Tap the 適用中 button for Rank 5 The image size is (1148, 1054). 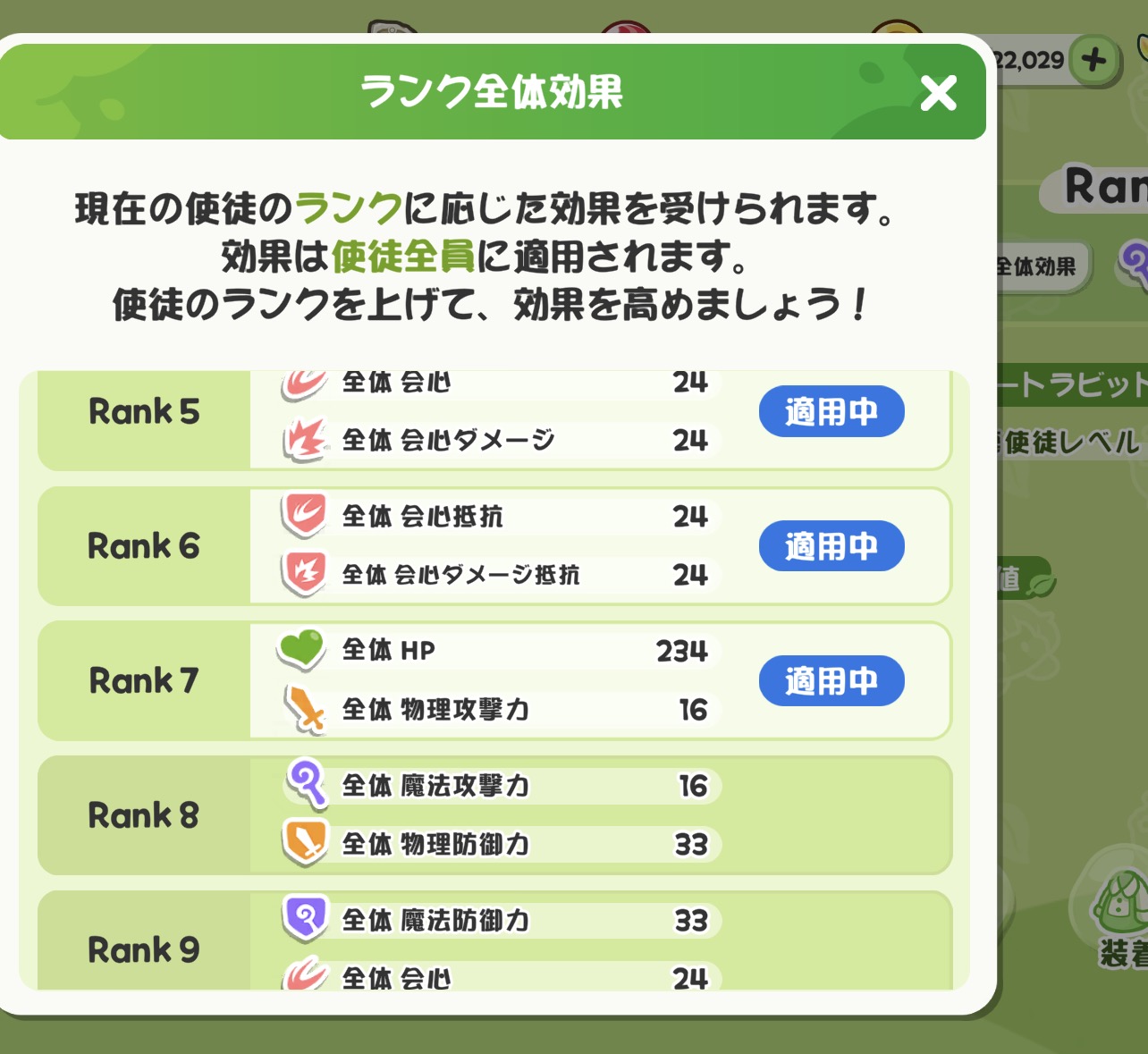point(831,411)
